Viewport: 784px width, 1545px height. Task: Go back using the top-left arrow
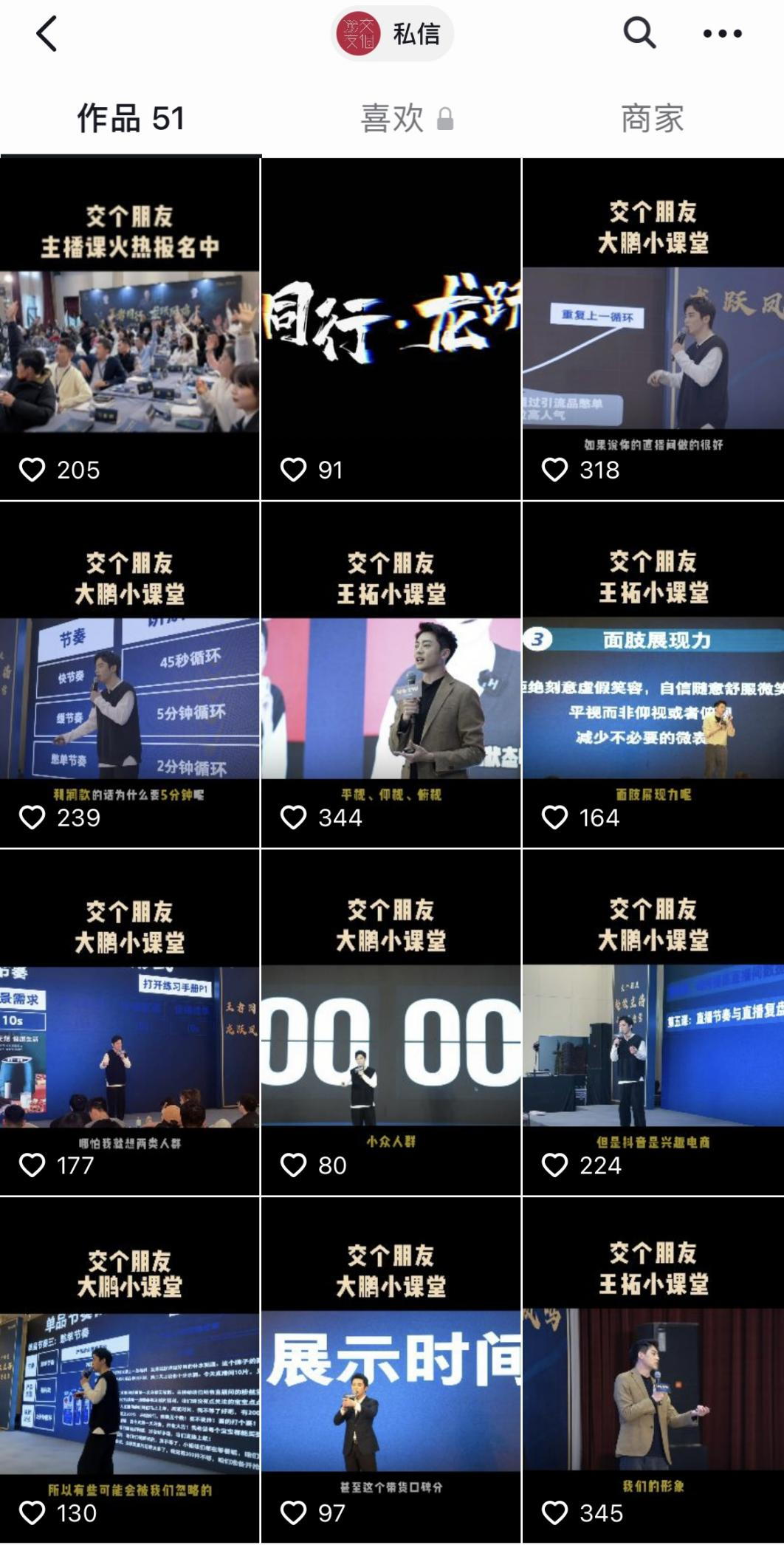[47, 34]
